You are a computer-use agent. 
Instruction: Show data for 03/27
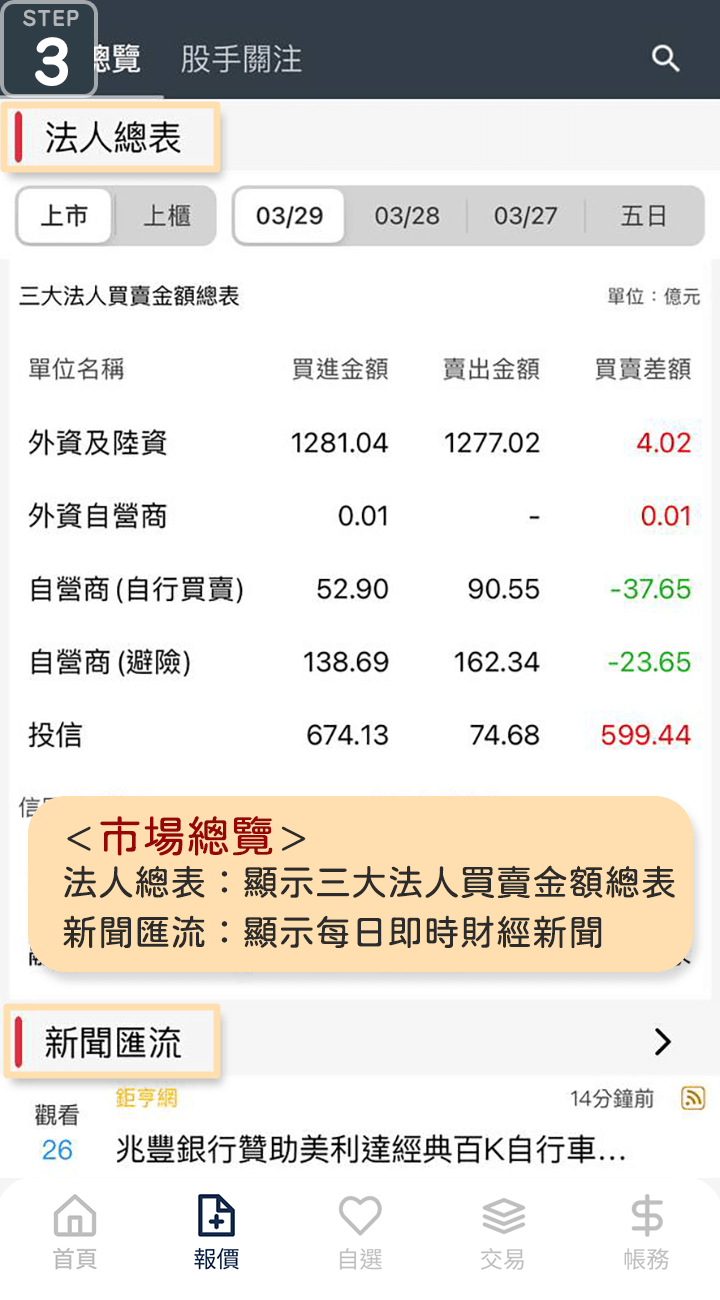tap(525, 216)
